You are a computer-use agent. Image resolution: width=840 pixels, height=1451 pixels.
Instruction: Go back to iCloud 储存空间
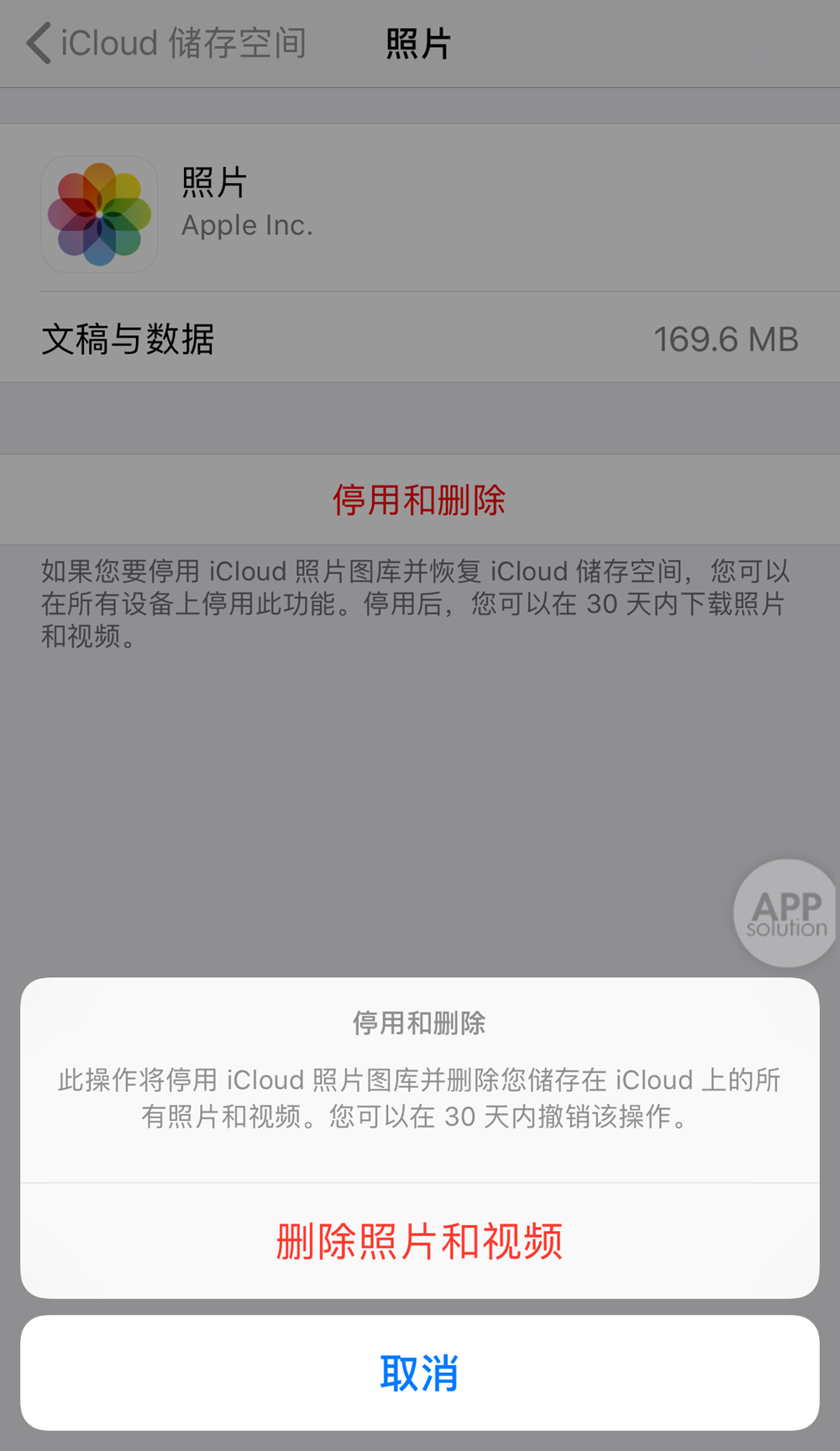(x=166, y=44)
